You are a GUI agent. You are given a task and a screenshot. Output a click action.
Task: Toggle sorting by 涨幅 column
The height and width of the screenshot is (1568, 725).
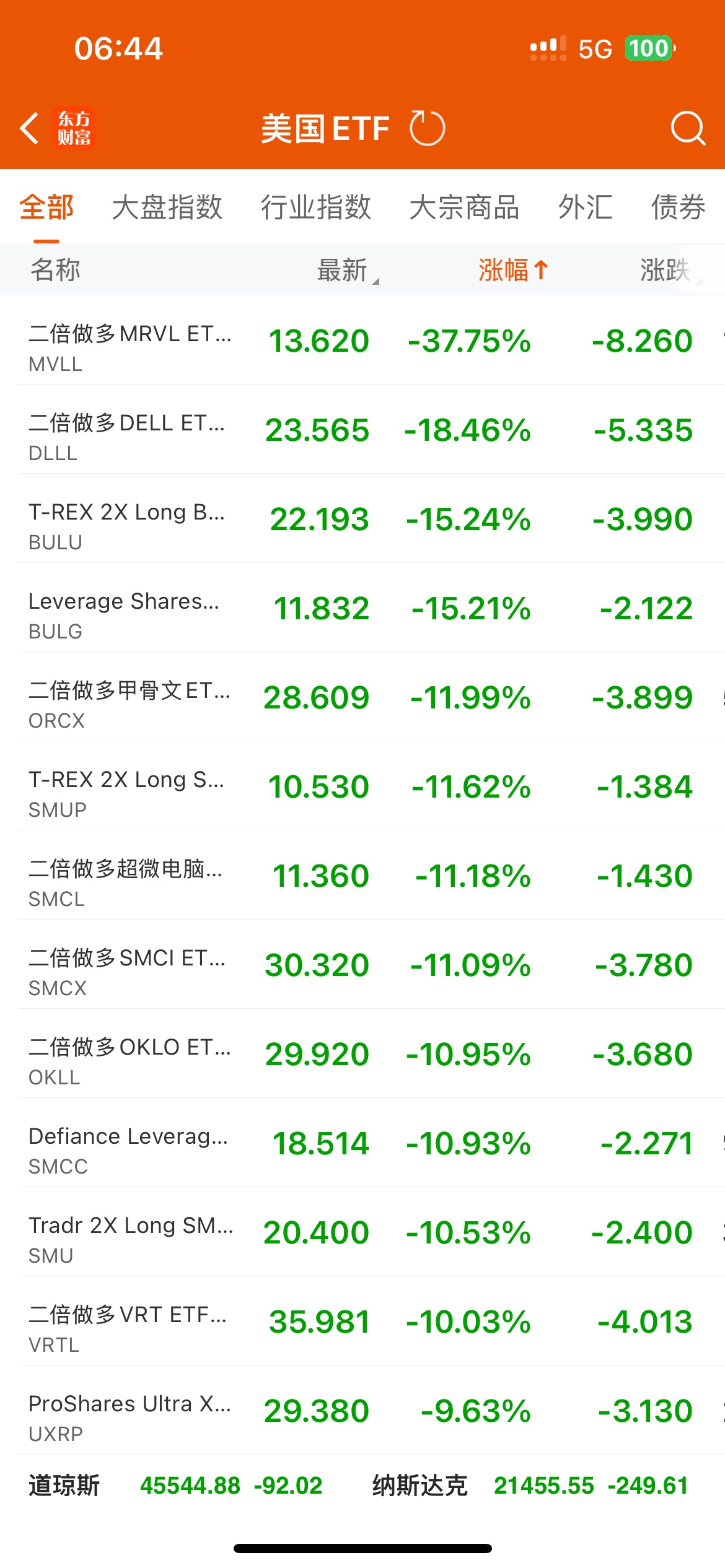(513, 270)
